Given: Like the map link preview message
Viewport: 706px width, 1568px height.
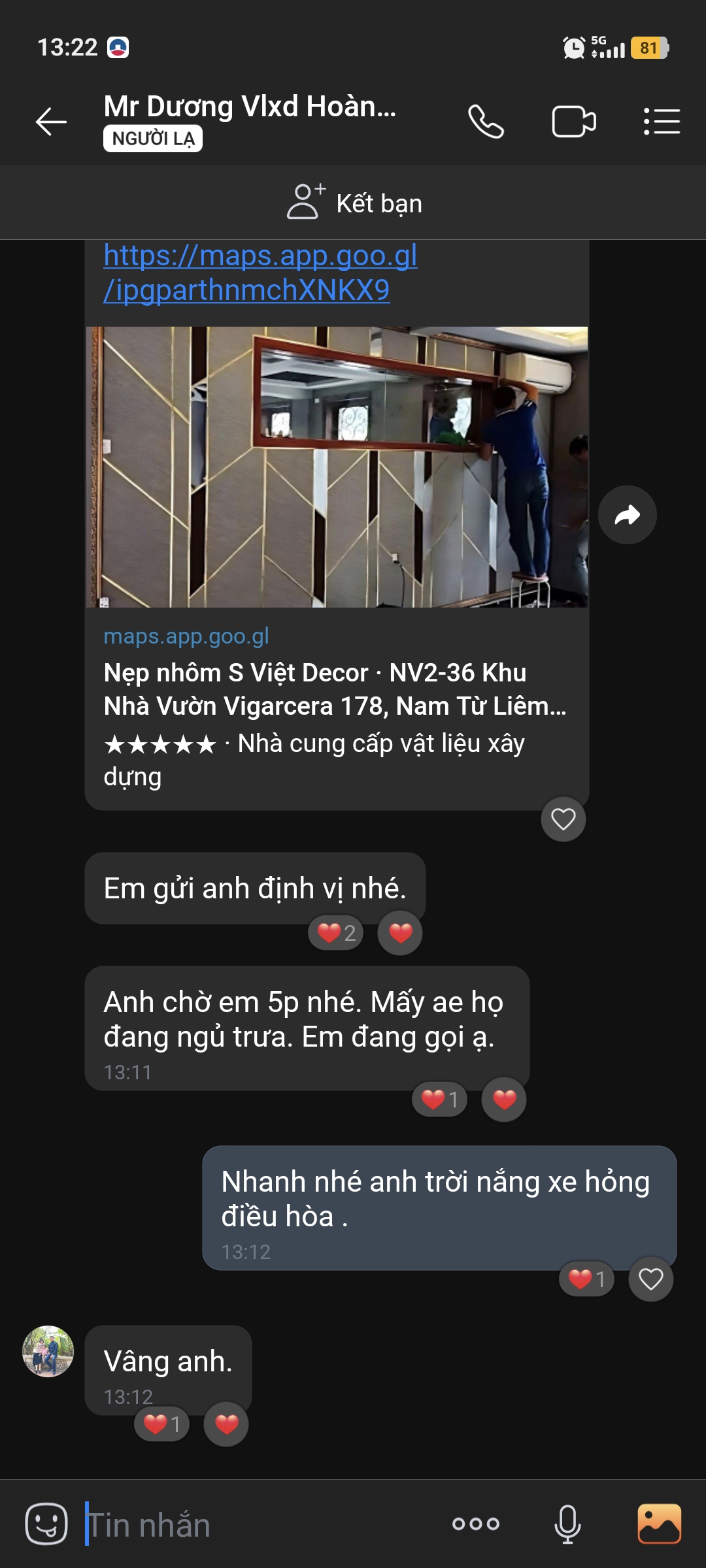Looking at the screenshot, I should 563,819.
